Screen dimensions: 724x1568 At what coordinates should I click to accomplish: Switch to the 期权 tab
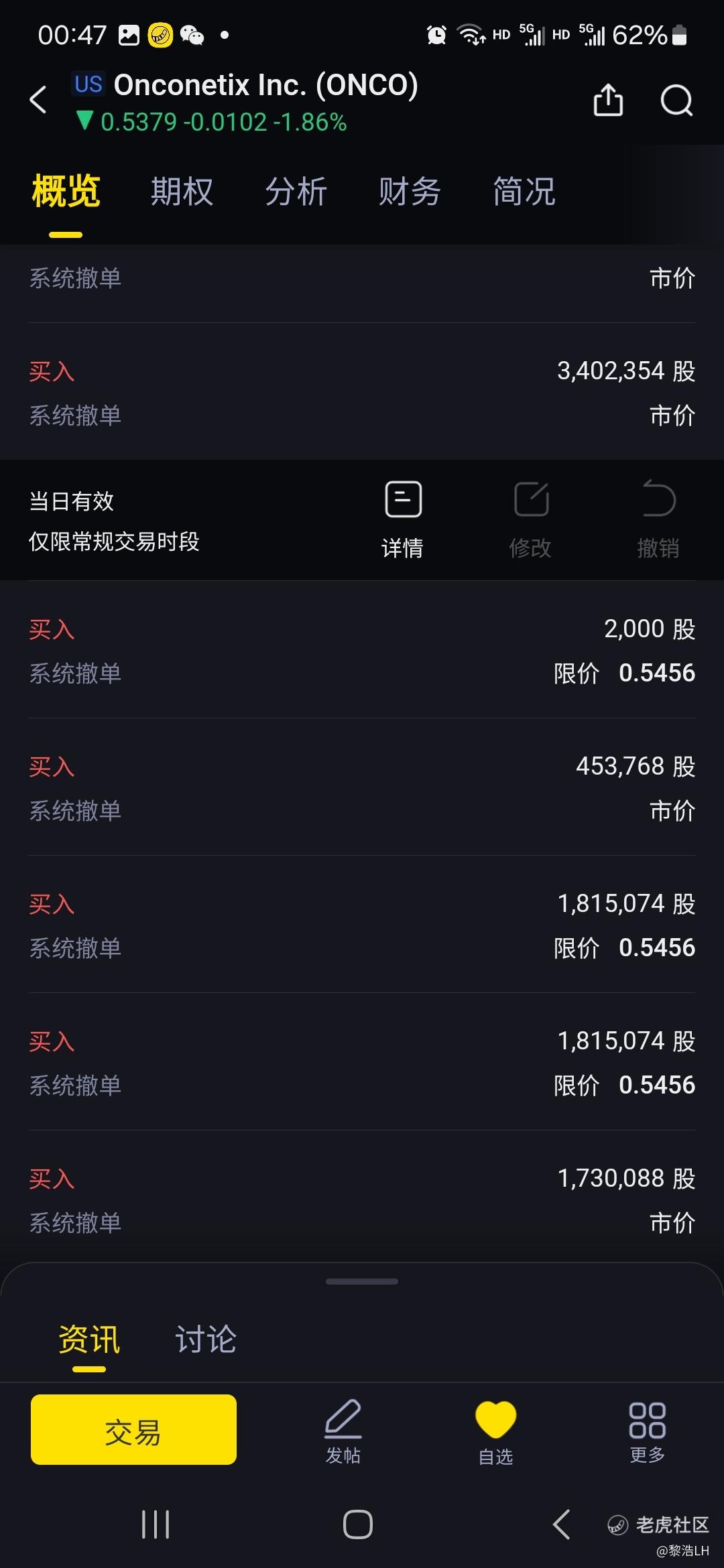tap(182, 192)
